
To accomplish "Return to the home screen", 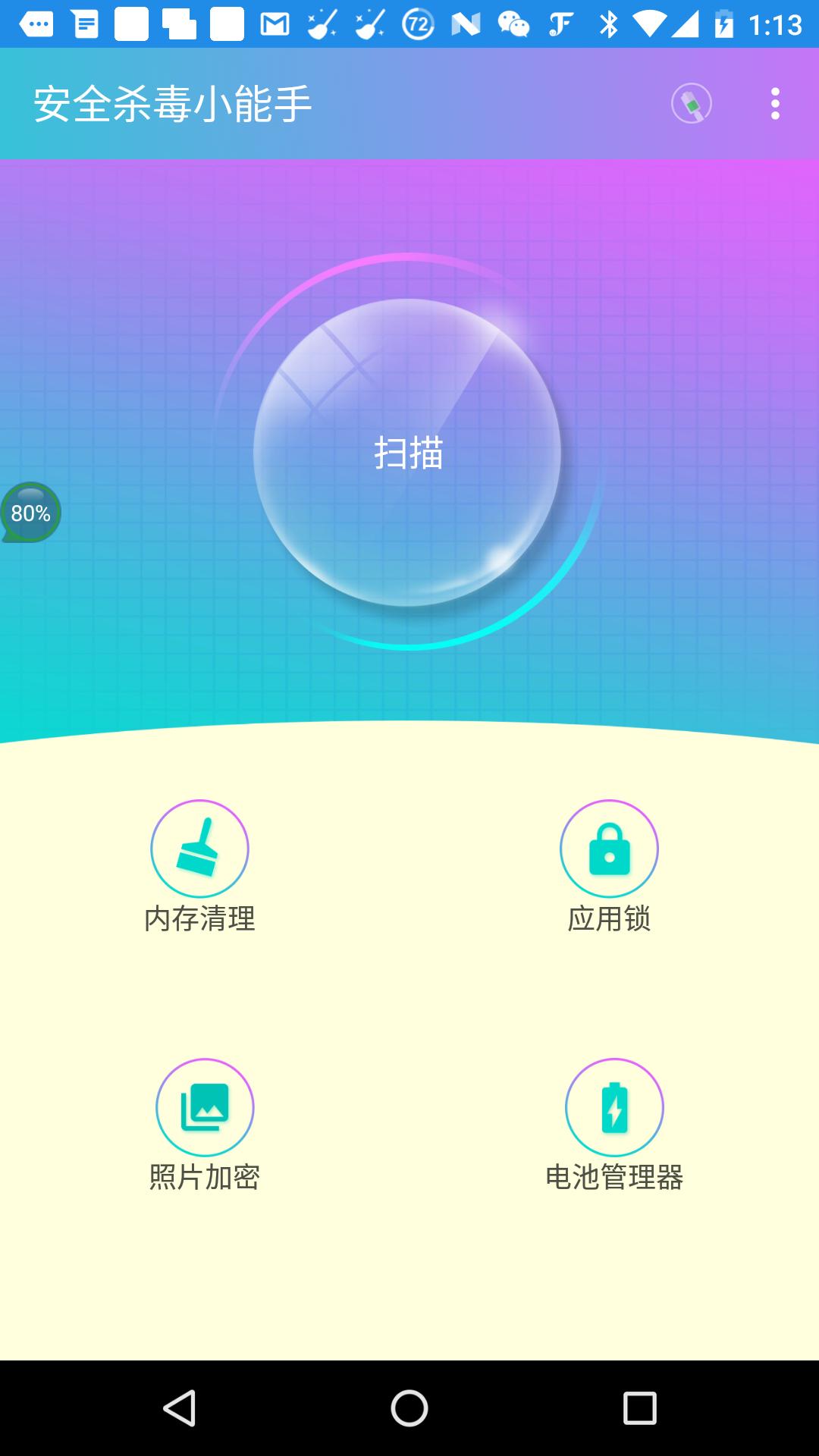I will click(x=409, y=1408).
